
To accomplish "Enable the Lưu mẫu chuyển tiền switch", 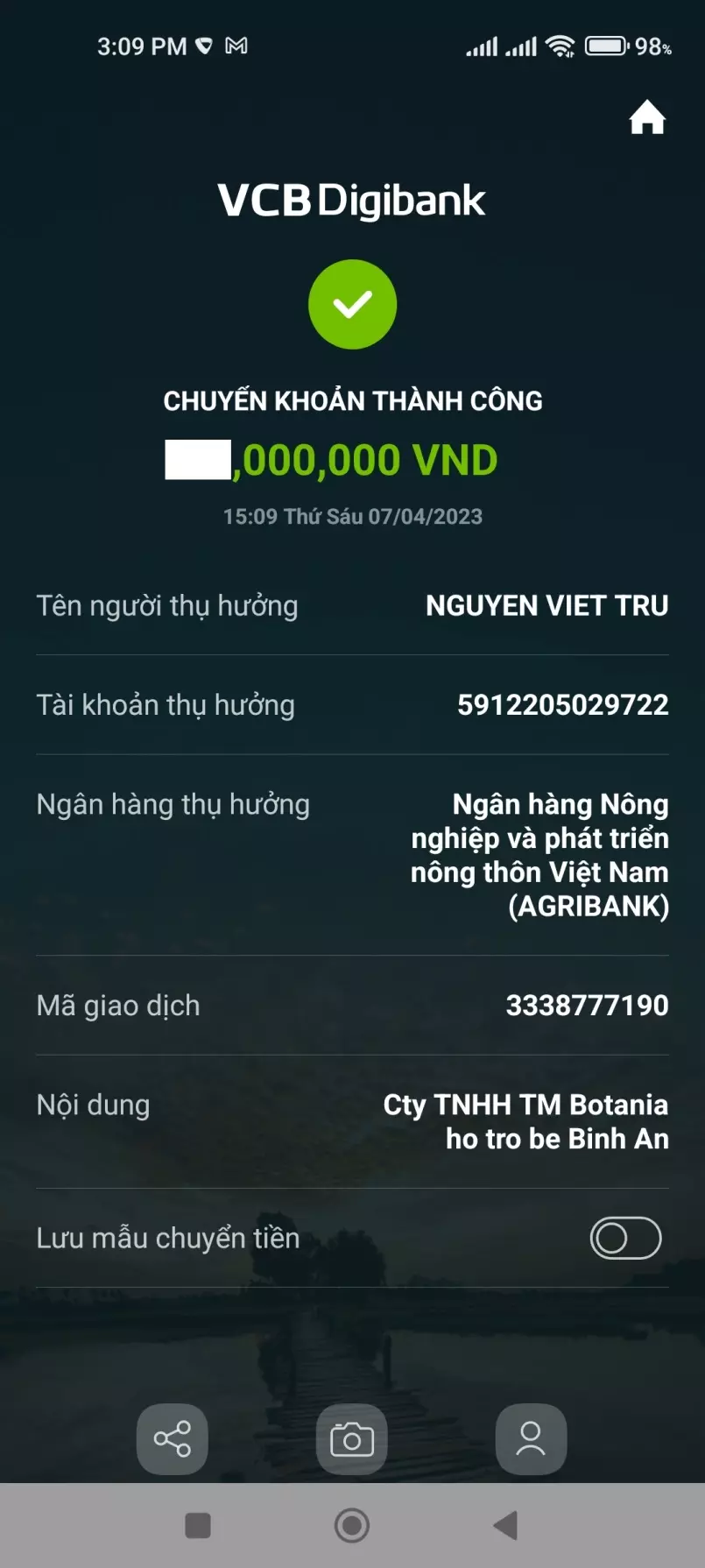I will [x=625, y=1238].
